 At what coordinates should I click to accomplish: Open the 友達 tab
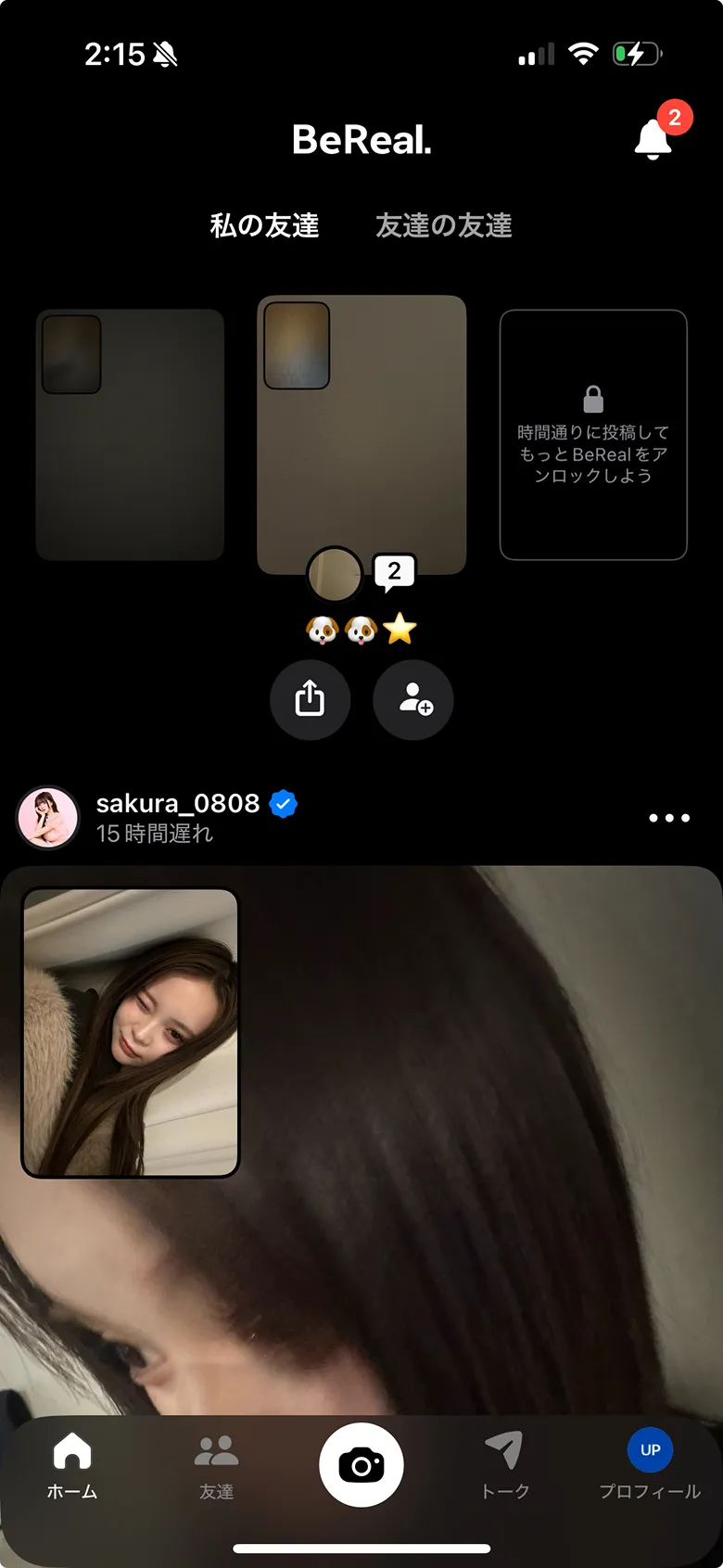point(217,1464)
